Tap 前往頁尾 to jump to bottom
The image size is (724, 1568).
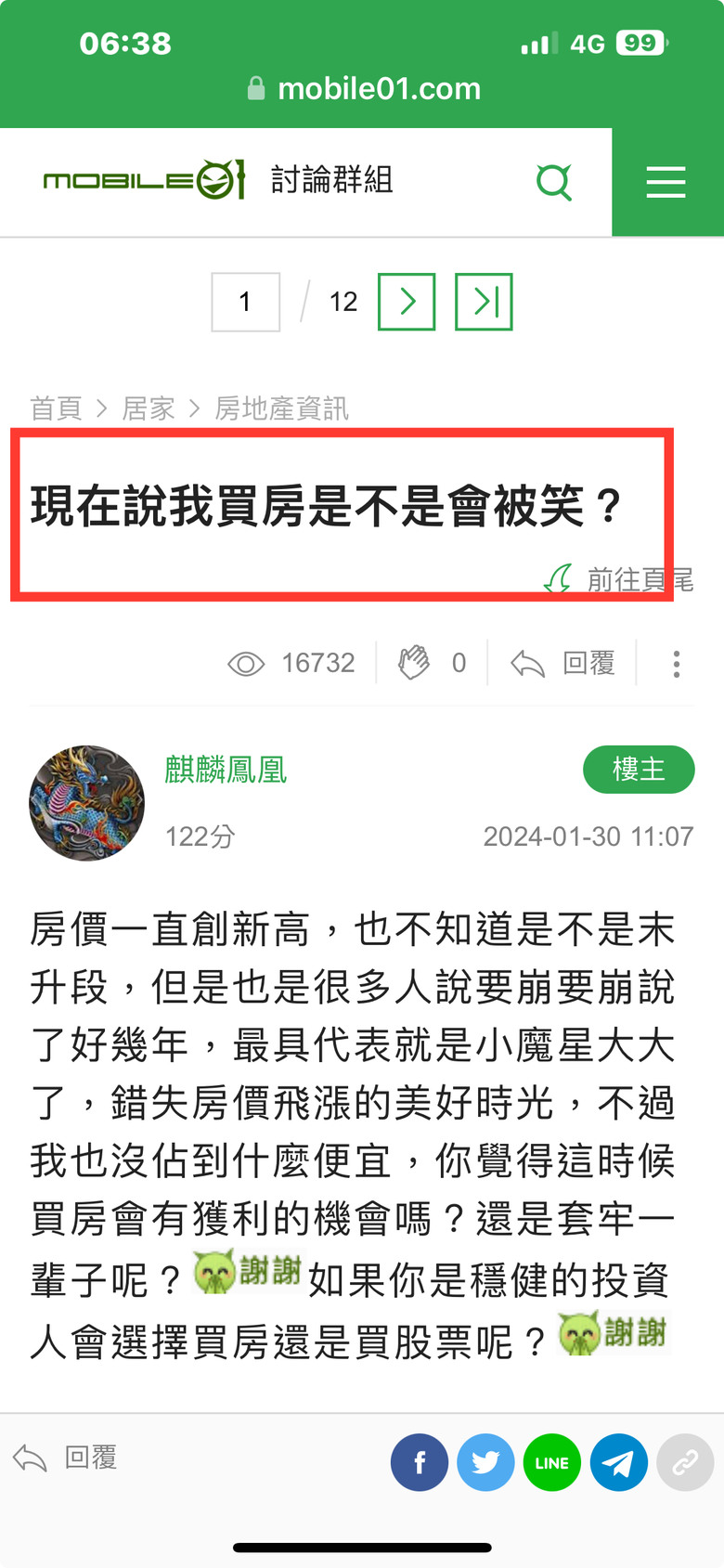[x=620, y=580]
